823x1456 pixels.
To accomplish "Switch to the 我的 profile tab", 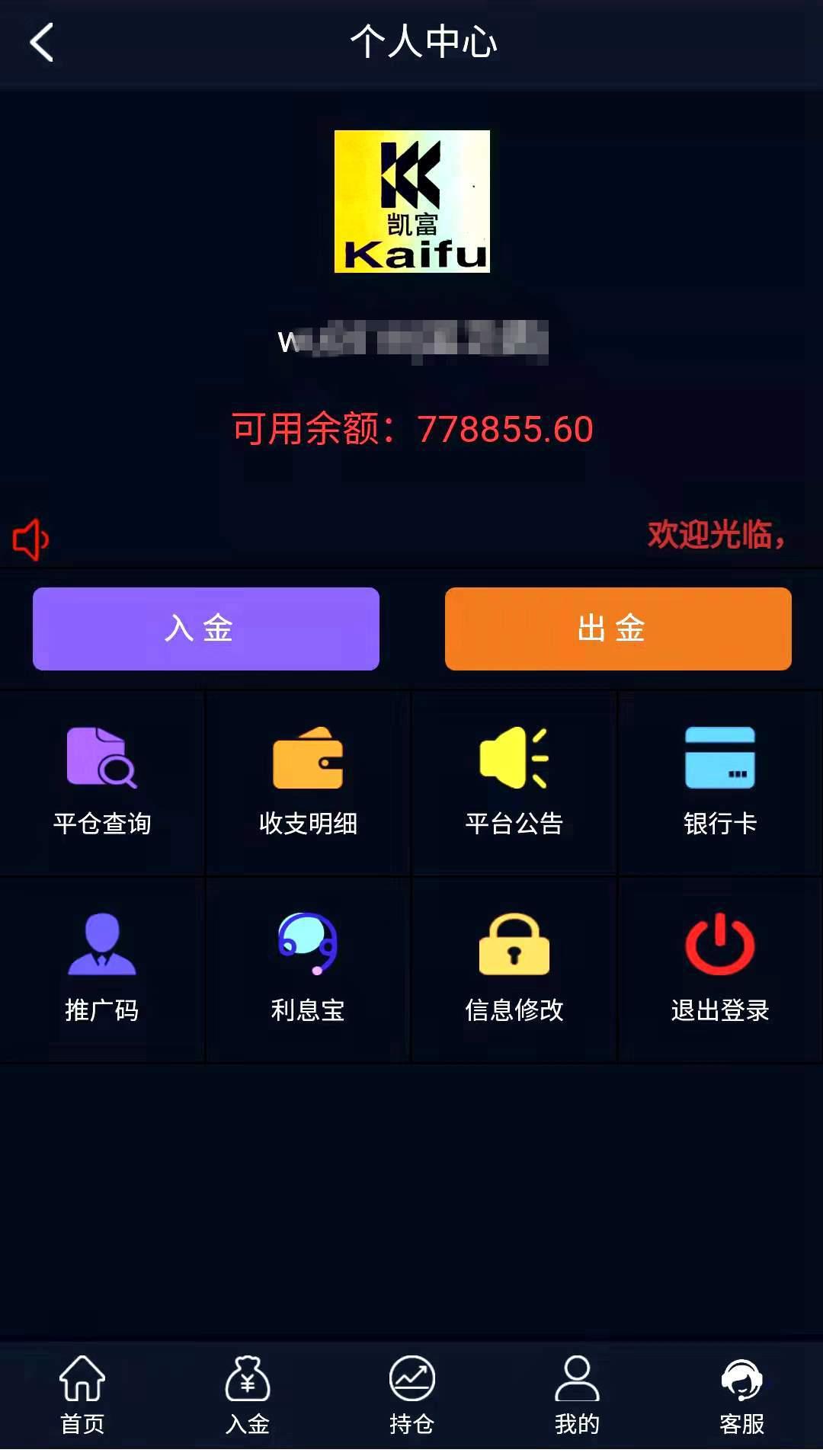I will point(577,1394).
